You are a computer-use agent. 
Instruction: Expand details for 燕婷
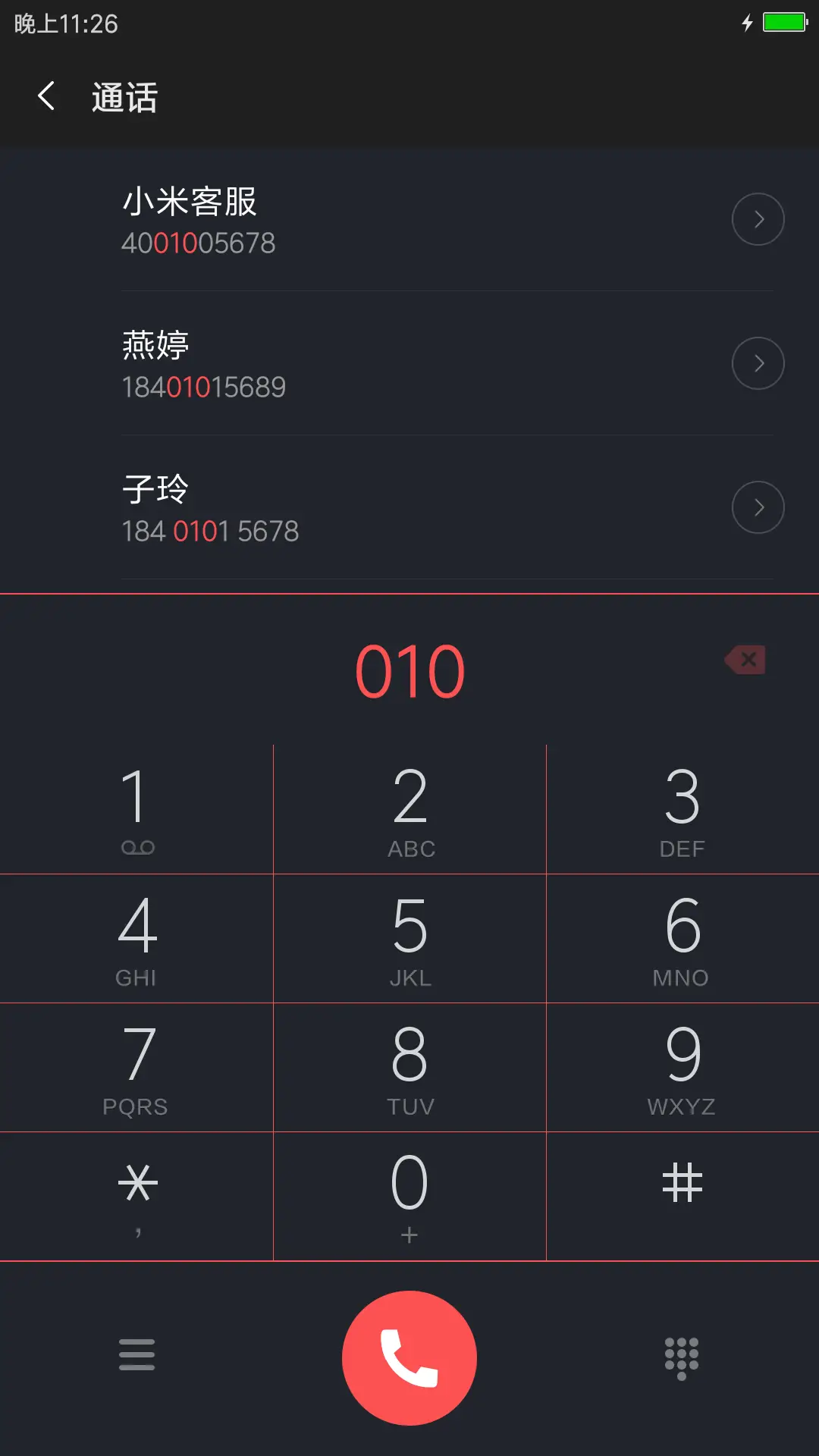[758, 363]
